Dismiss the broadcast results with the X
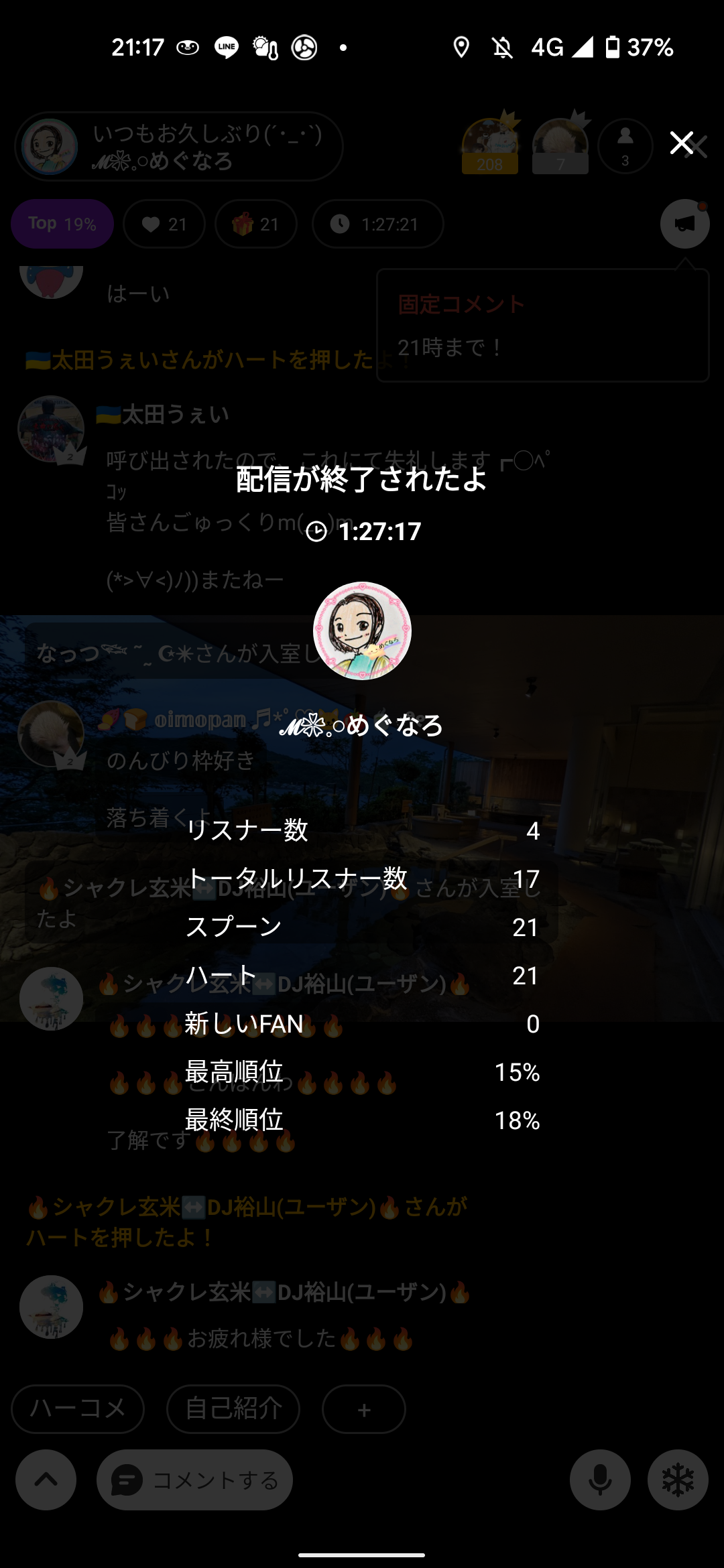This screenshot has width=724, height=1568. [682, 143]
